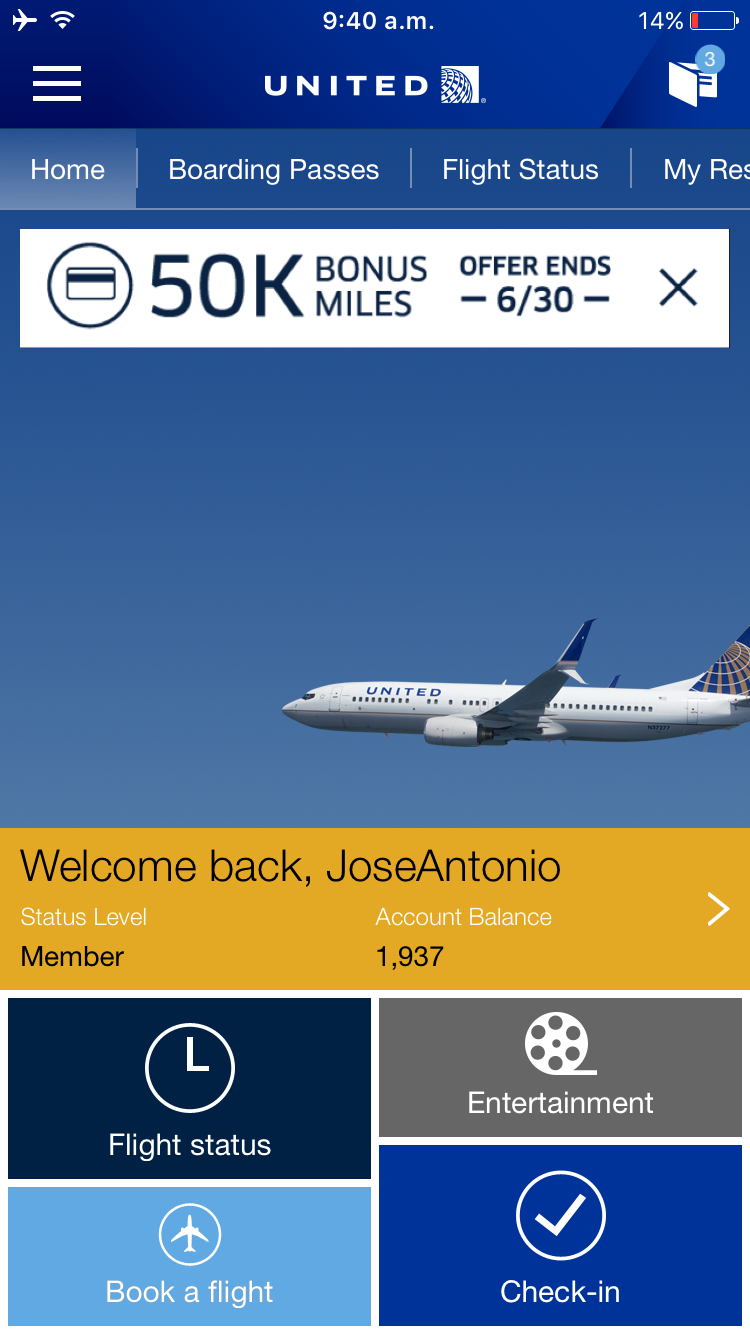Switch to the Boarding Passes tab
This screenshot has width=750, height=1334.
(x=273, y=170)
